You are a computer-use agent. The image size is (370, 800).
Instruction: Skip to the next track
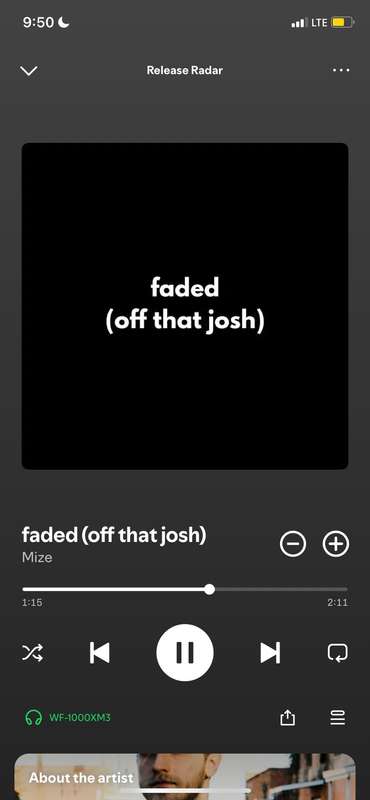[x=270, y=653]
